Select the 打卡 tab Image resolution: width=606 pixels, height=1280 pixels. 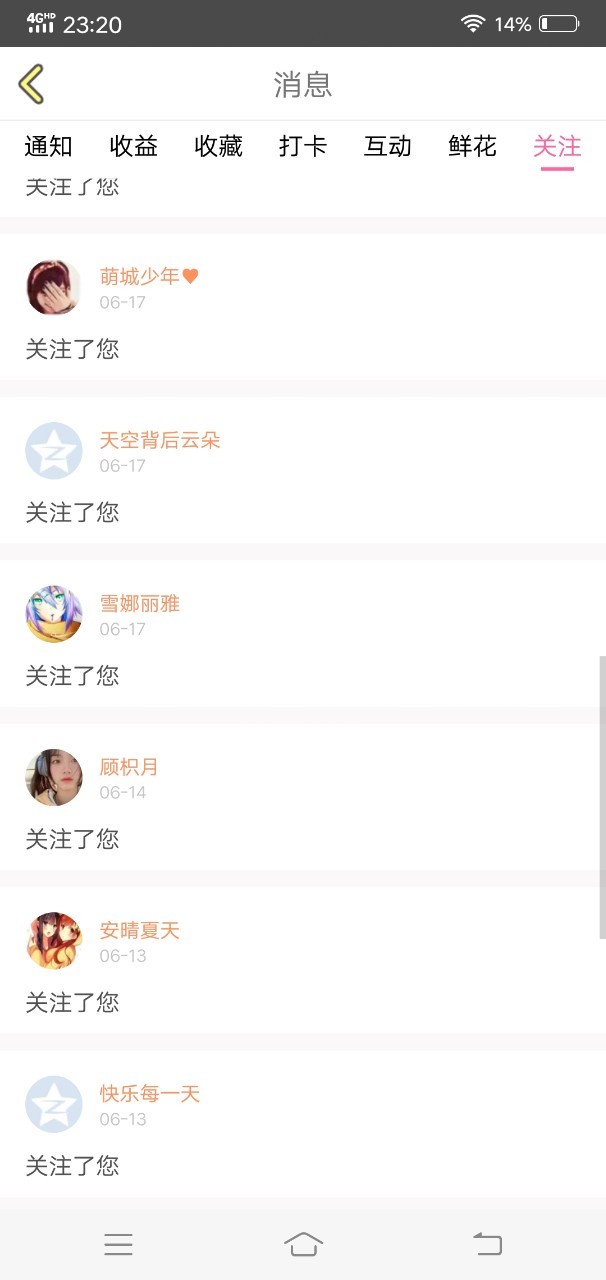coord(303,146)
